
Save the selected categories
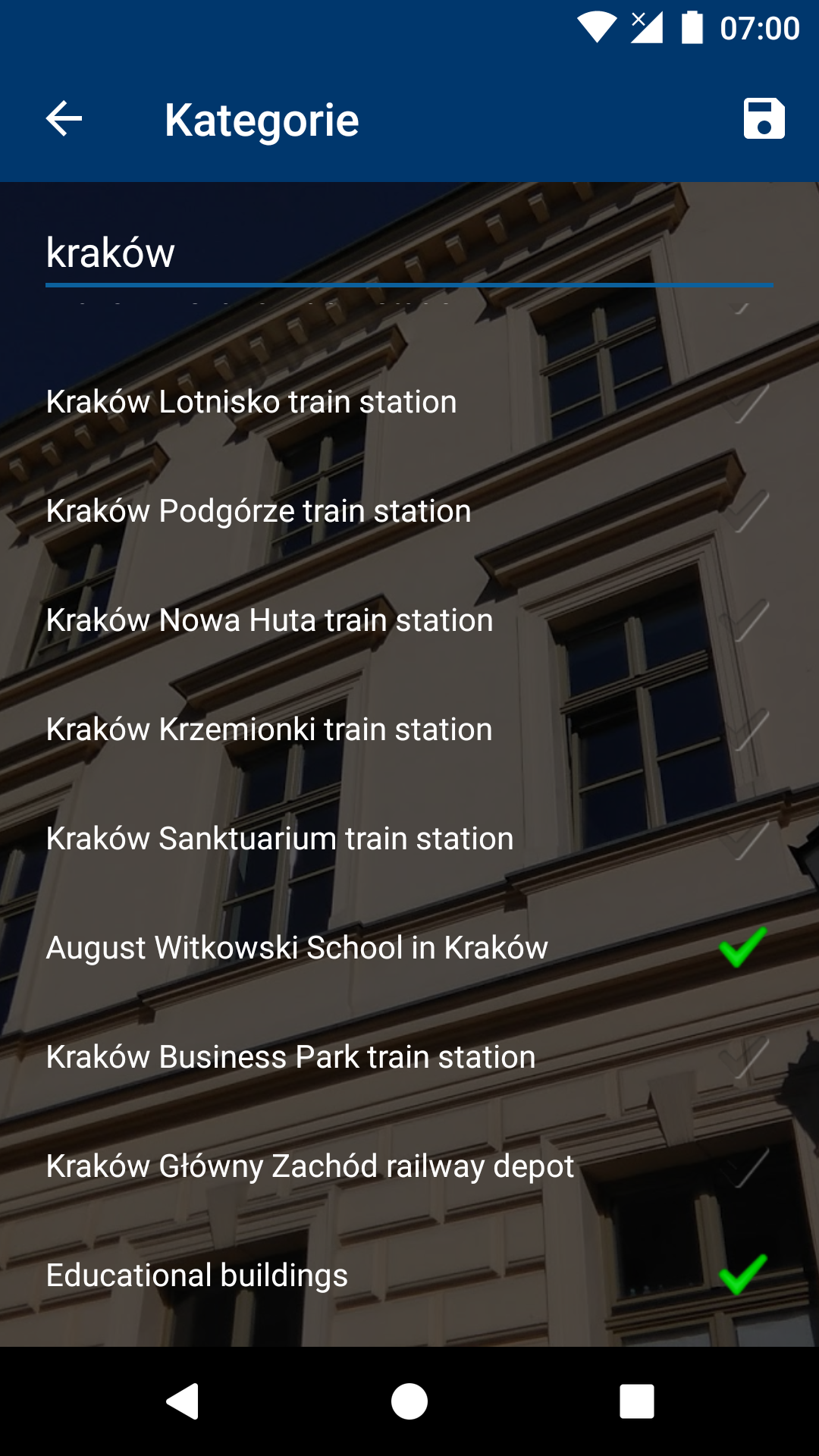pyautogui.click(x=764, y=119)
